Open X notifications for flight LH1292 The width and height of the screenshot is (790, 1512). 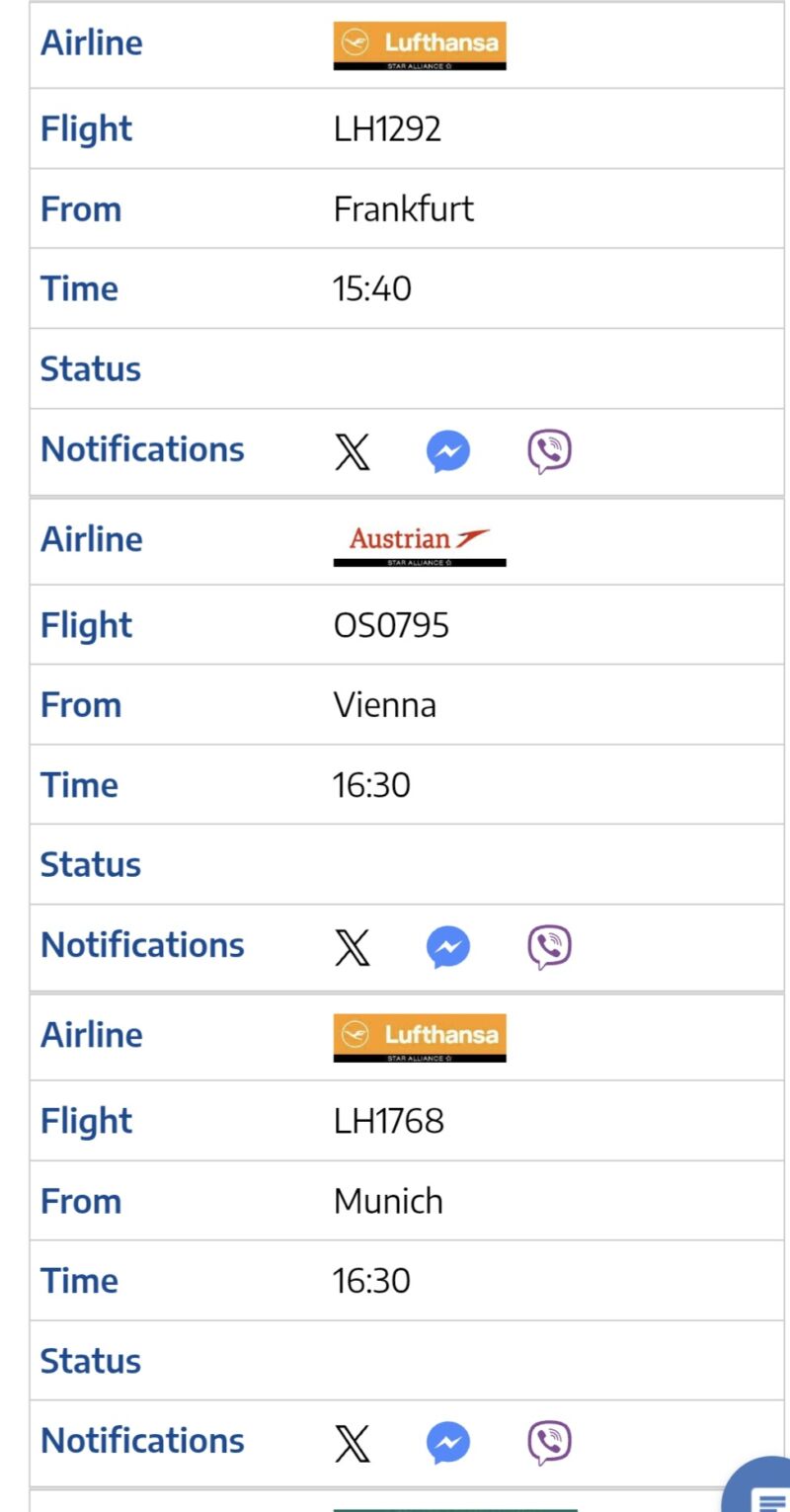pyautogui.click(x=352, y=450)
